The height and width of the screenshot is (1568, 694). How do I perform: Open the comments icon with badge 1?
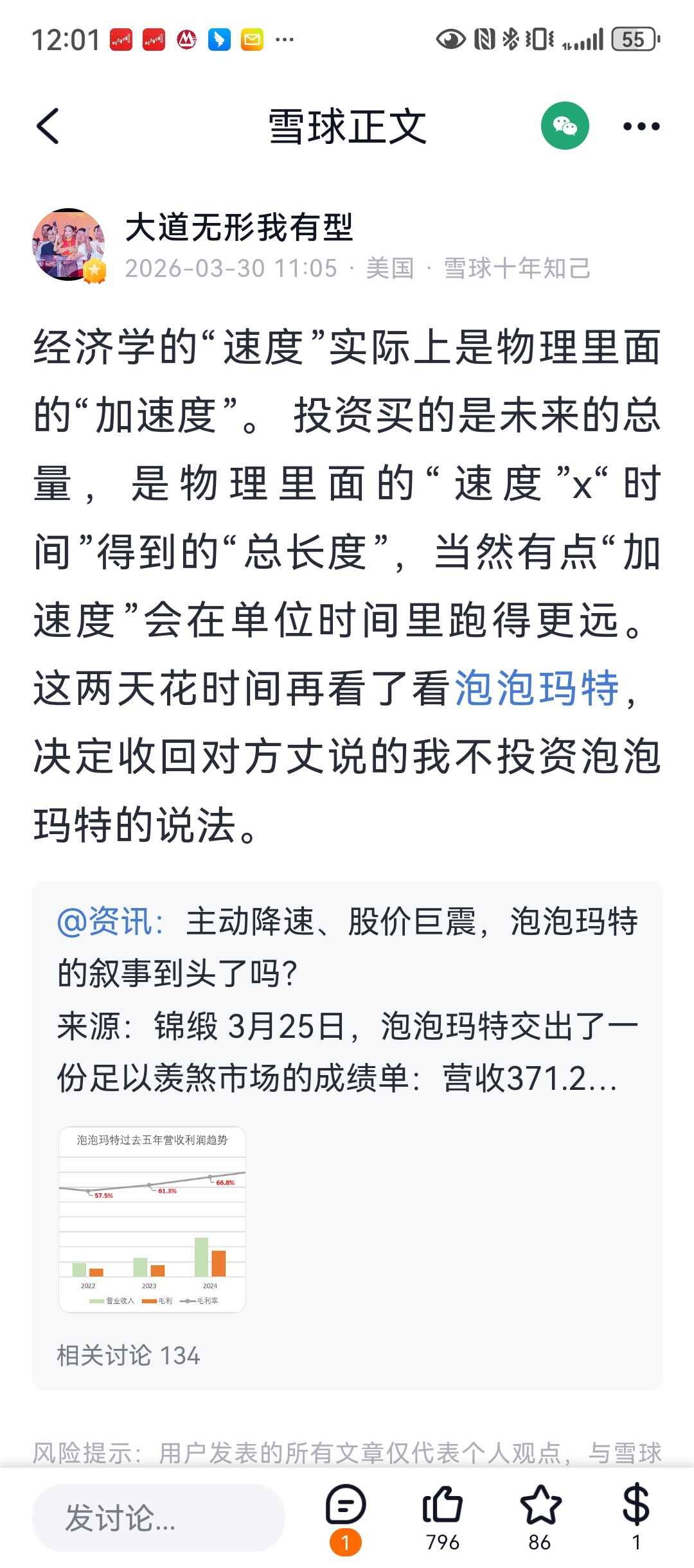click(x=346, y=1506)
